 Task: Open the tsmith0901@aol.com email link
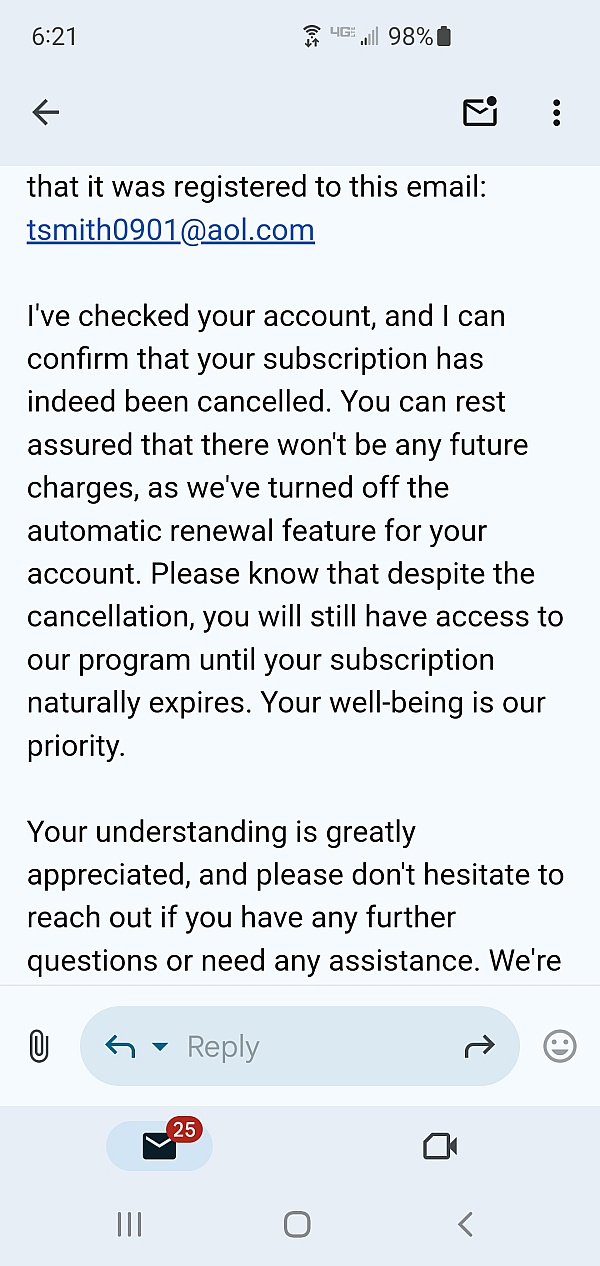pos(171,230)
